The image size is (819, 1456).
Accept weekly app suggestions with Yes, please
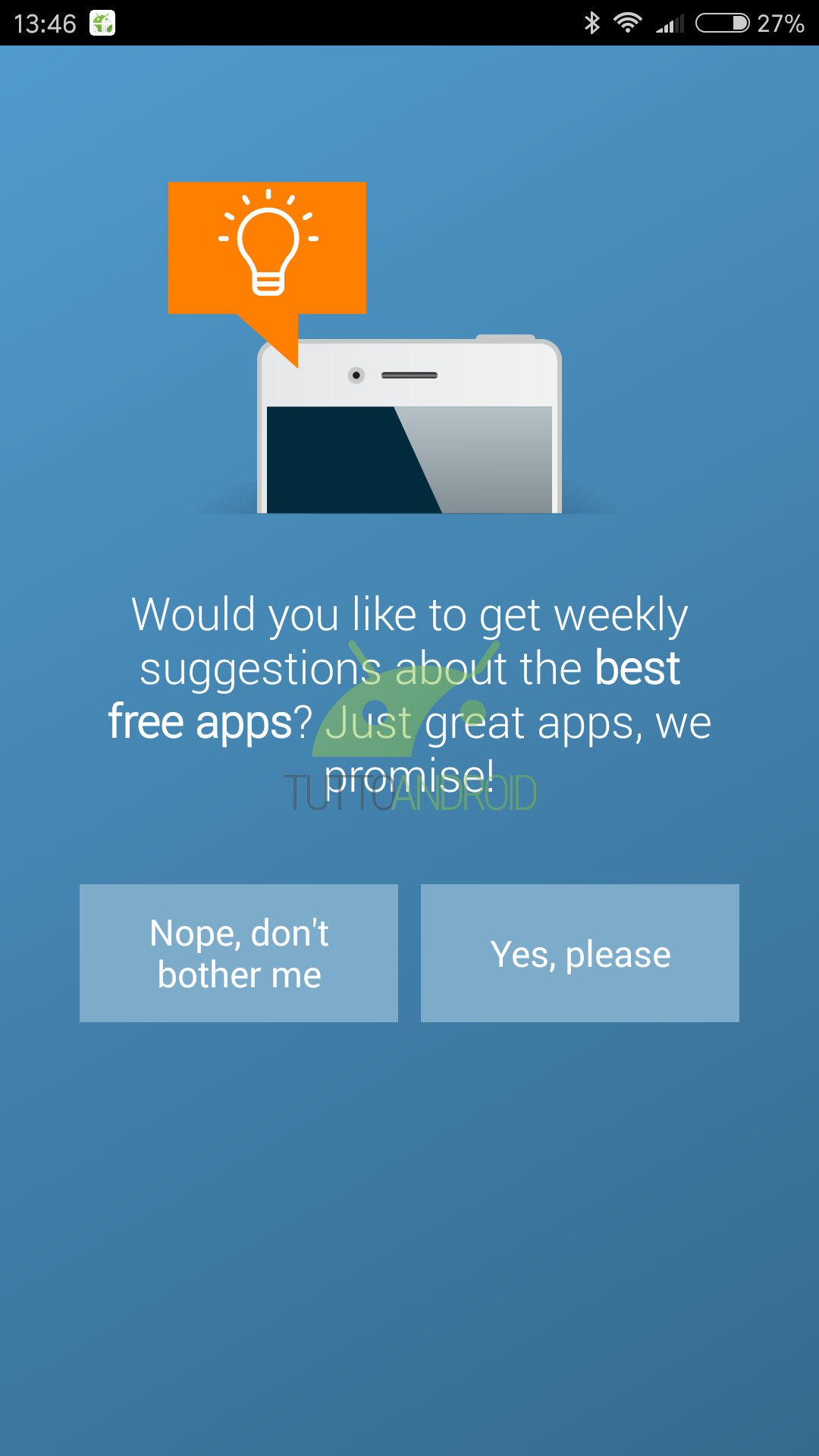(580, 953)
